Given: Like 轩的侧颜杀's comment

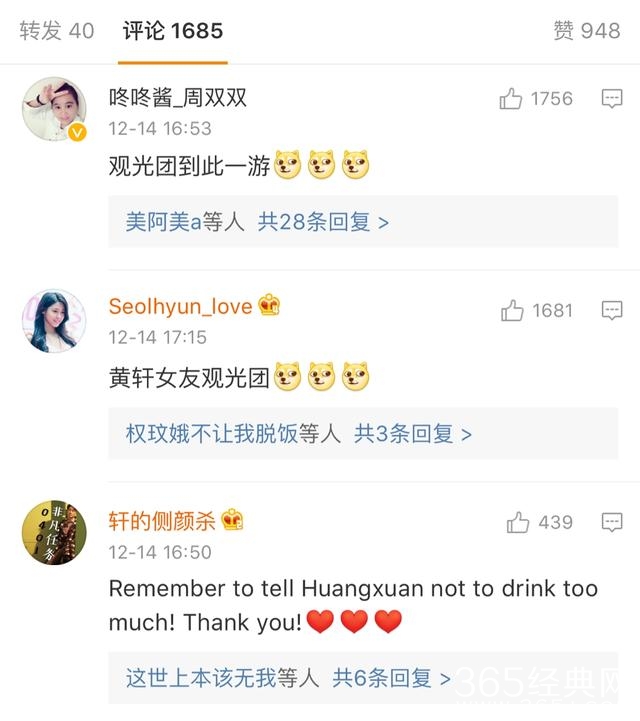Looking at the screenshot, I should [518, 523].
